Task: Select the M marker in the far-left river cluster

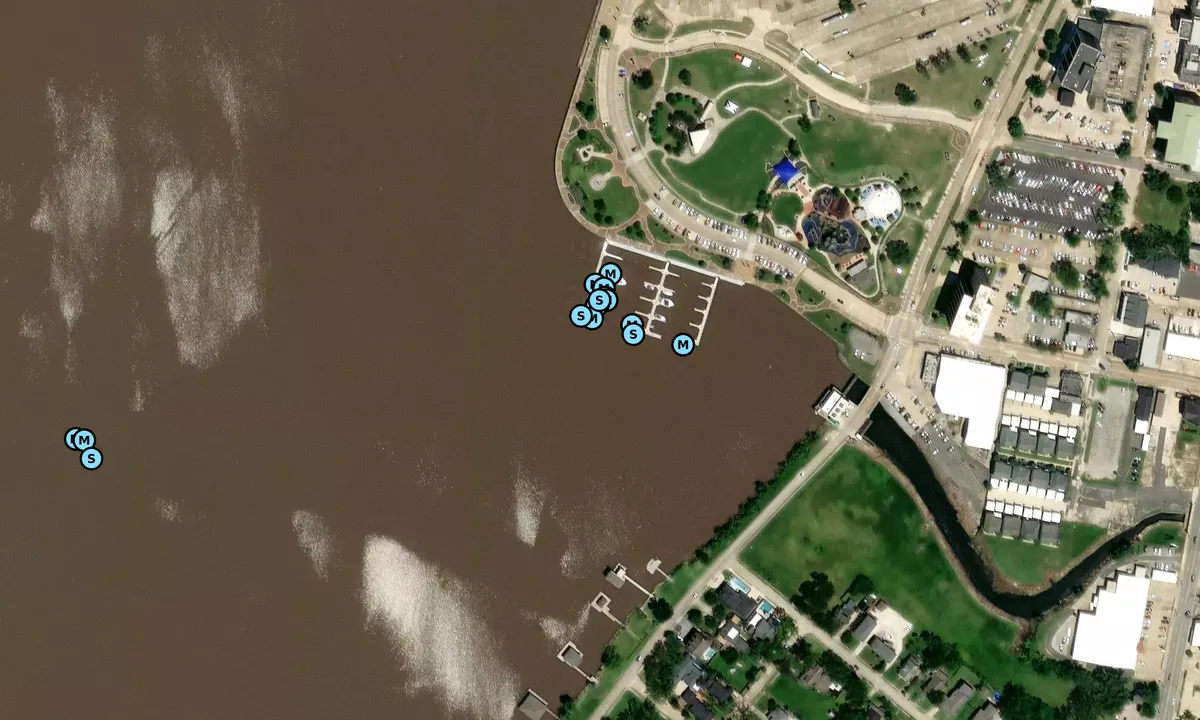Action: [x=84, y=439]
